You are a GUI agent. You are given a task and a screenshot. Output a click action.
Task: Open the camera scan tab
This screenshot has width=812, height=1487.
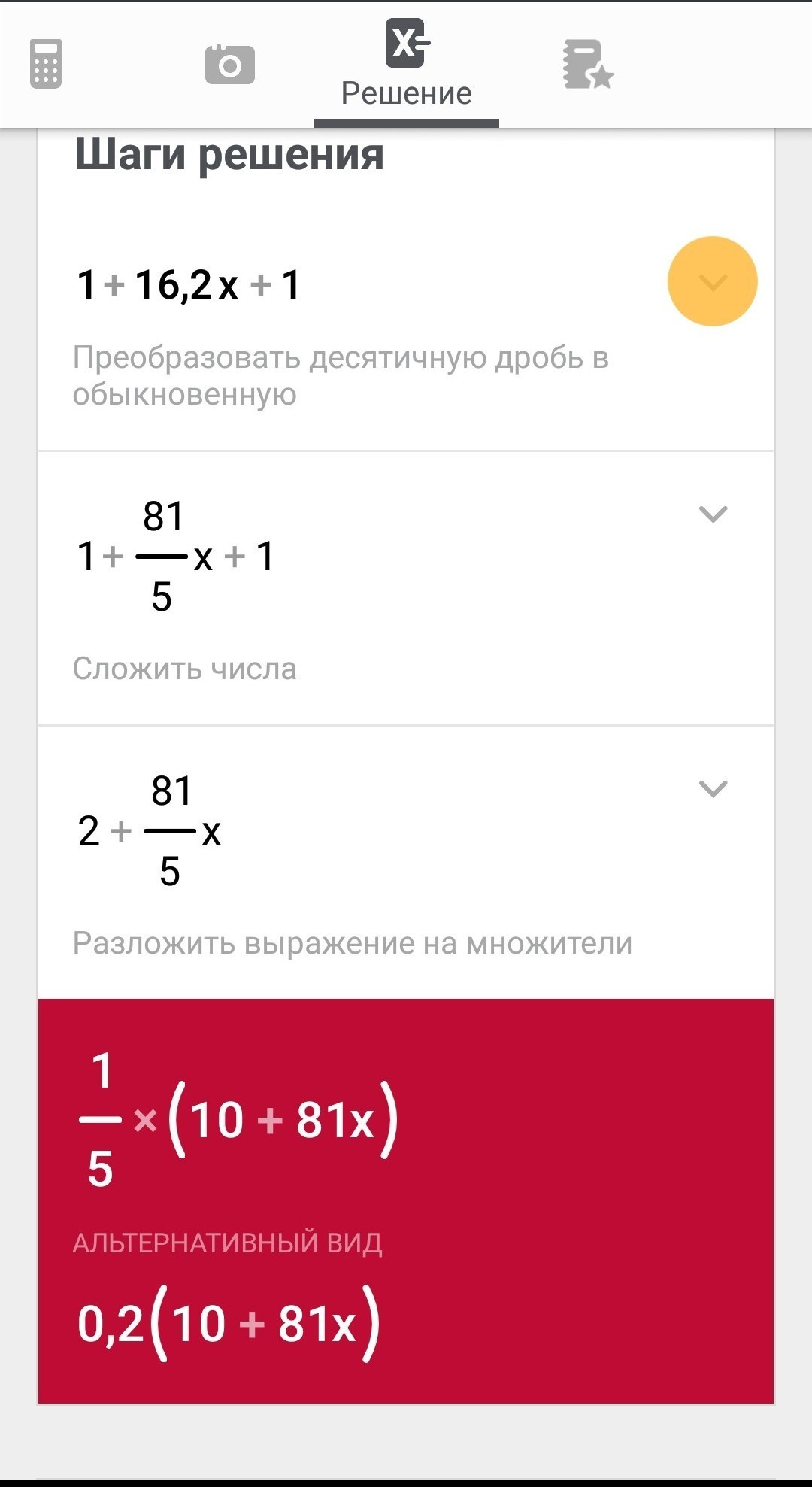click(229, 65)
